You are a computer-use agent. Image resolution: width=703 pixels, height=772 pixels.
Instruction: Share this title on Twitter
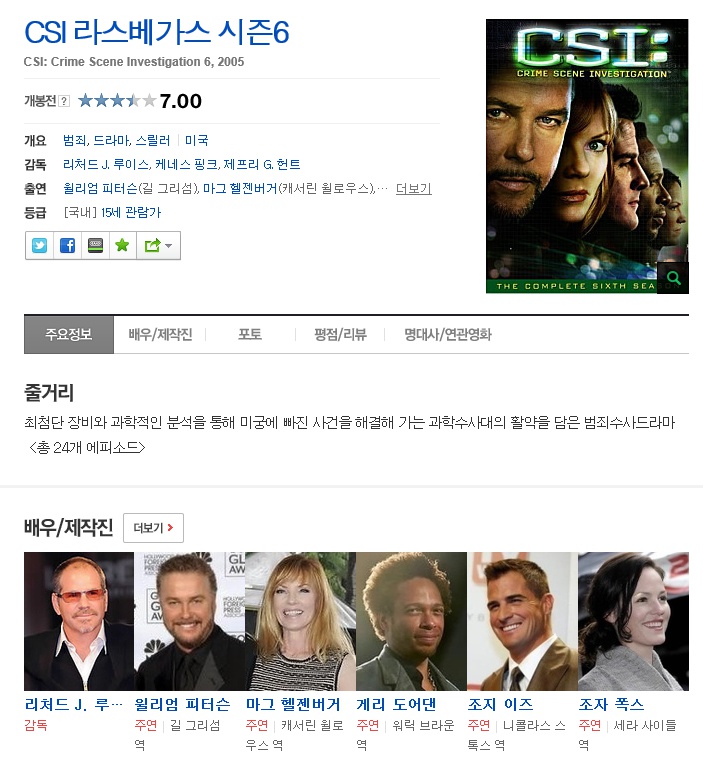39,245
